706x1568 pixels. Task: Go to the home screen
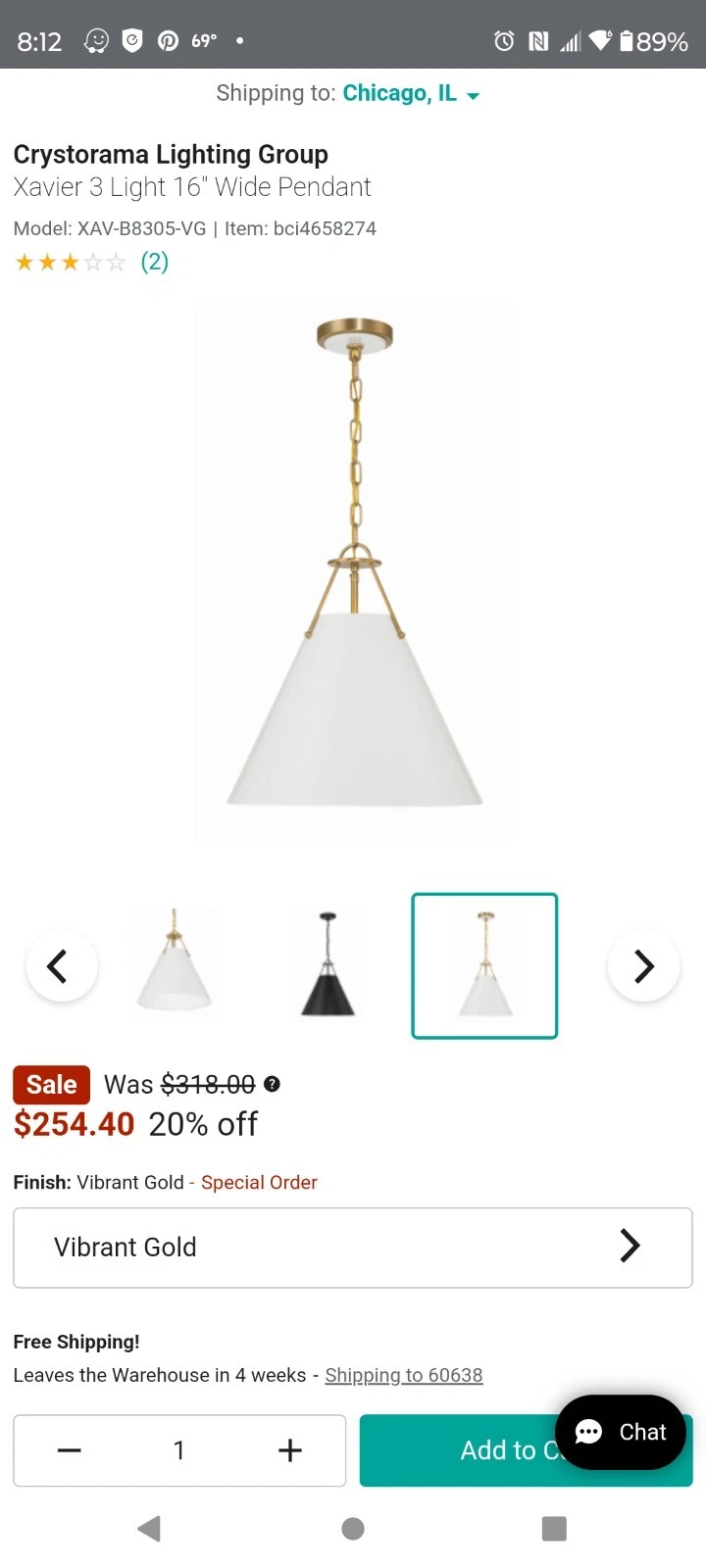click(x=353, y=1529)
